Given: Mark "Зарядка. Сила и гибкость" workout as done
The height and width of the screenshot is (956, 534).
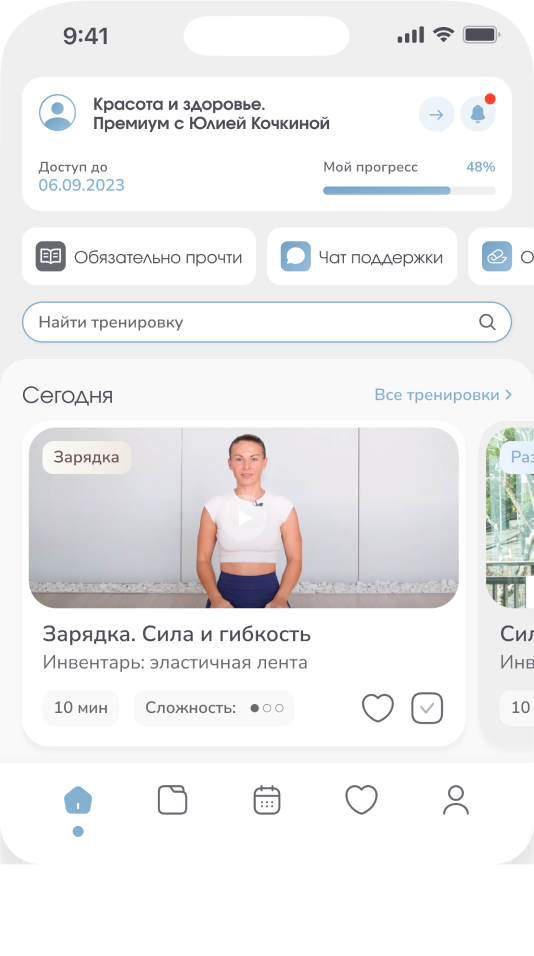Looking at the screenshot, I should (427, 708).
